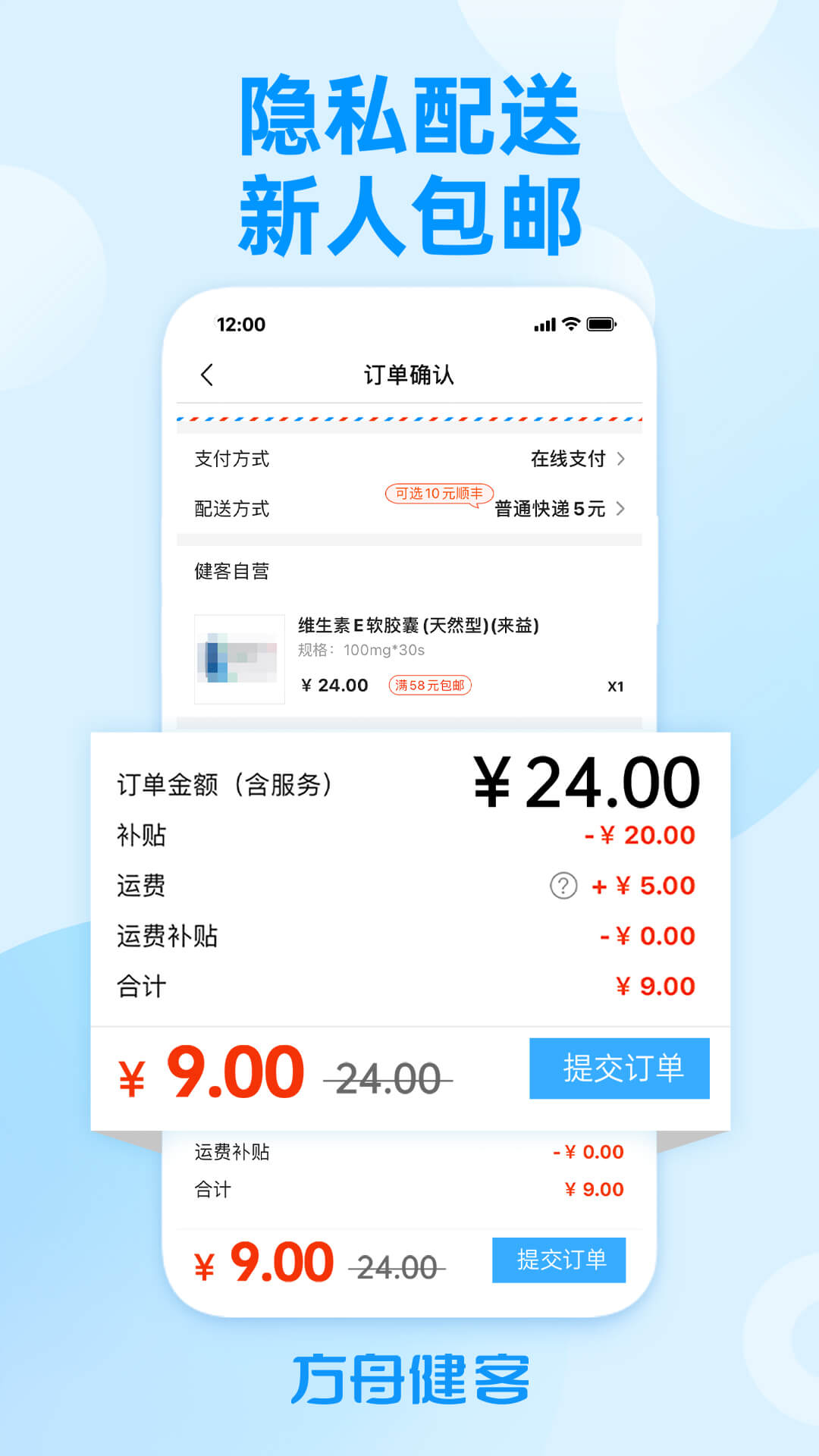Click the 满58元包邮 promotion tag

click(x=431, y=685)
